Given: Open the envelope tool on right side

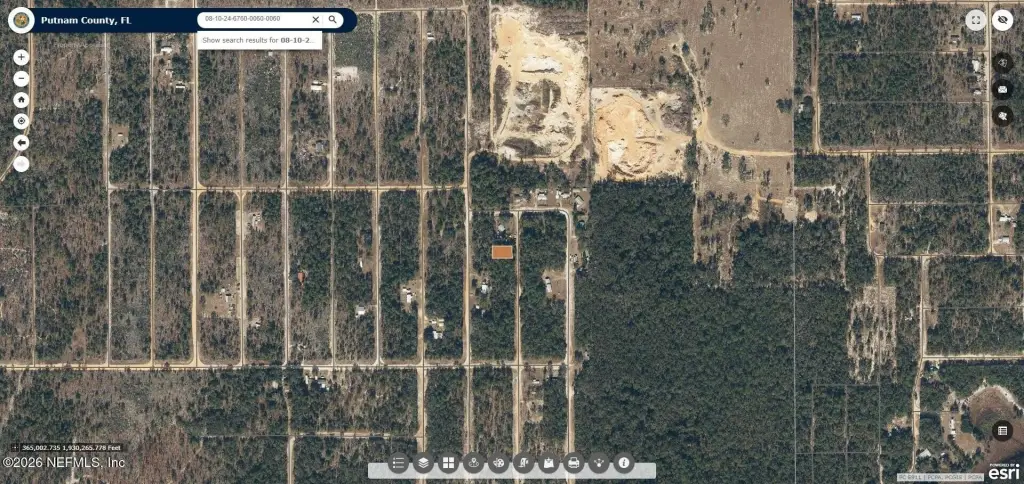Looking at the screenshot, I should pyautogui.click(x=1002, y=88).
